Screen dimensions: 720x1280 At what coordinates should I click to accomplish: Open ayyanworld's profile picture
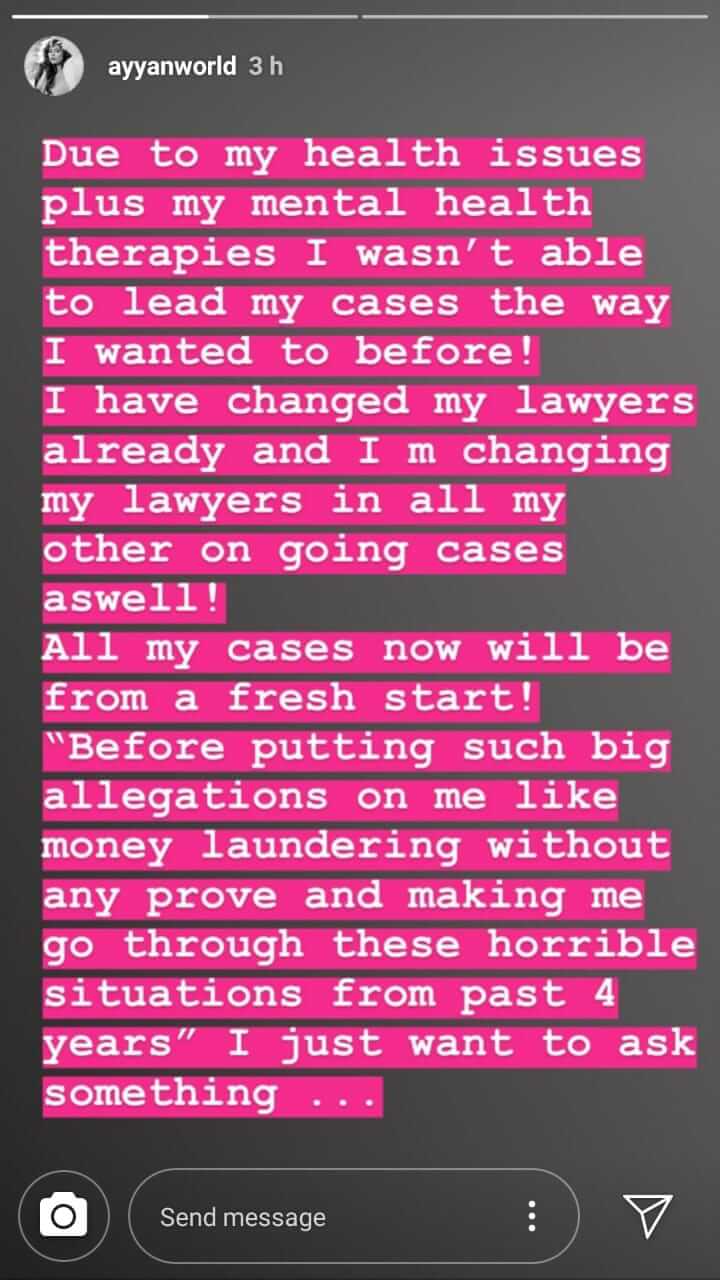[x=54, y=67]
